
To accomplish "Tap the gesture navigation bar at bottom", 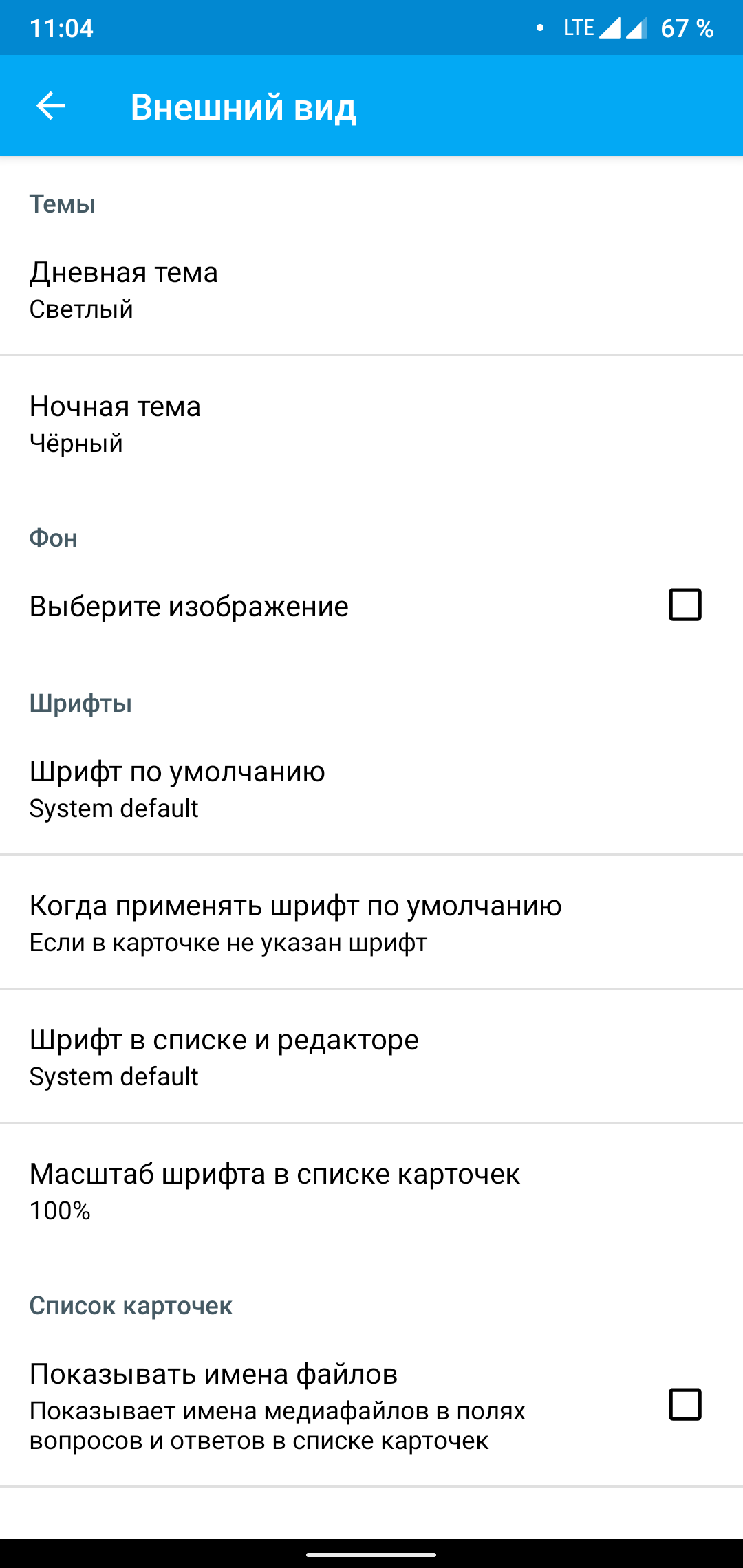I will [x=371, y=1554].
